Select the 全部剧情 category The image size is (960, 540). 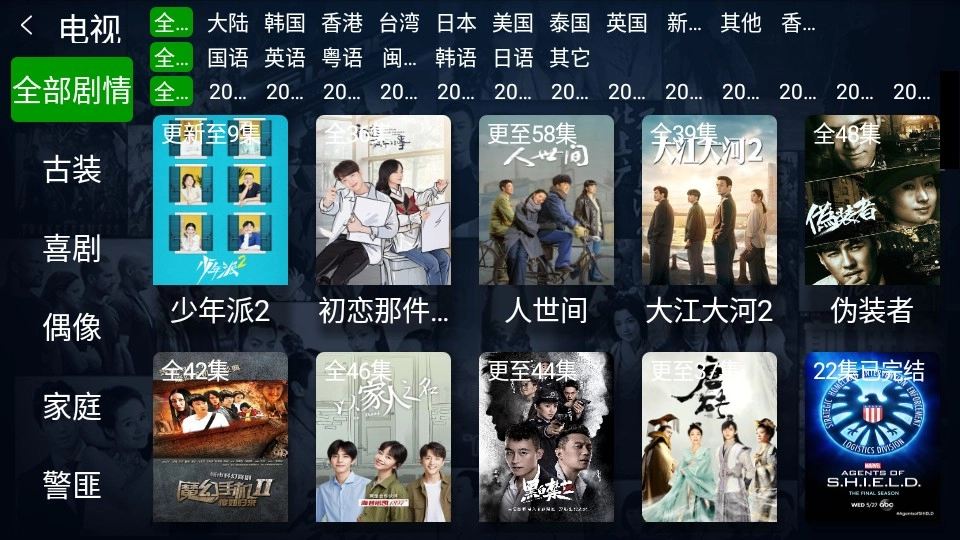[72, 90]
